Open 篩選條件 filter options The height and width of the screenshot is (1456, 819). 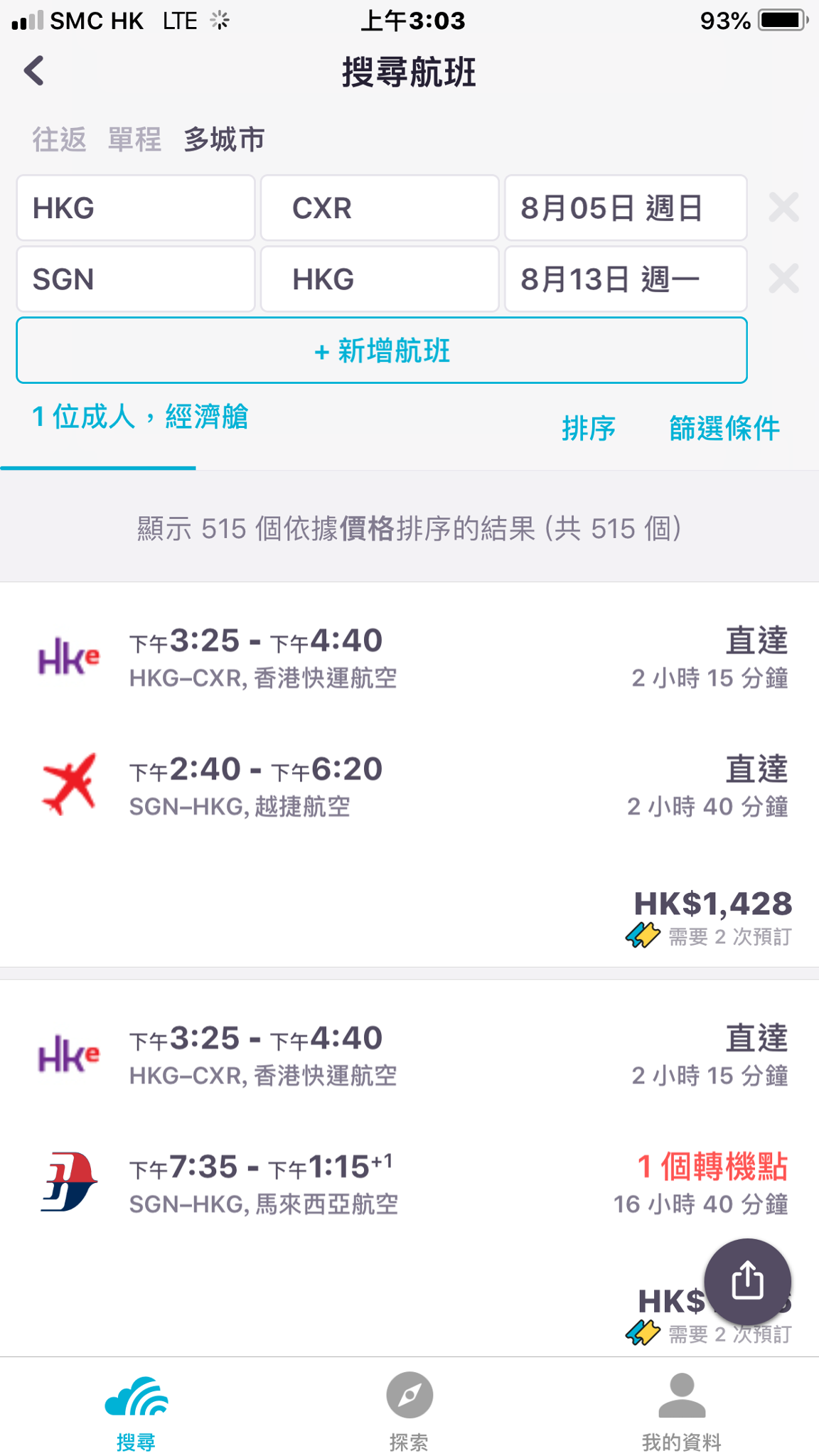724,428
